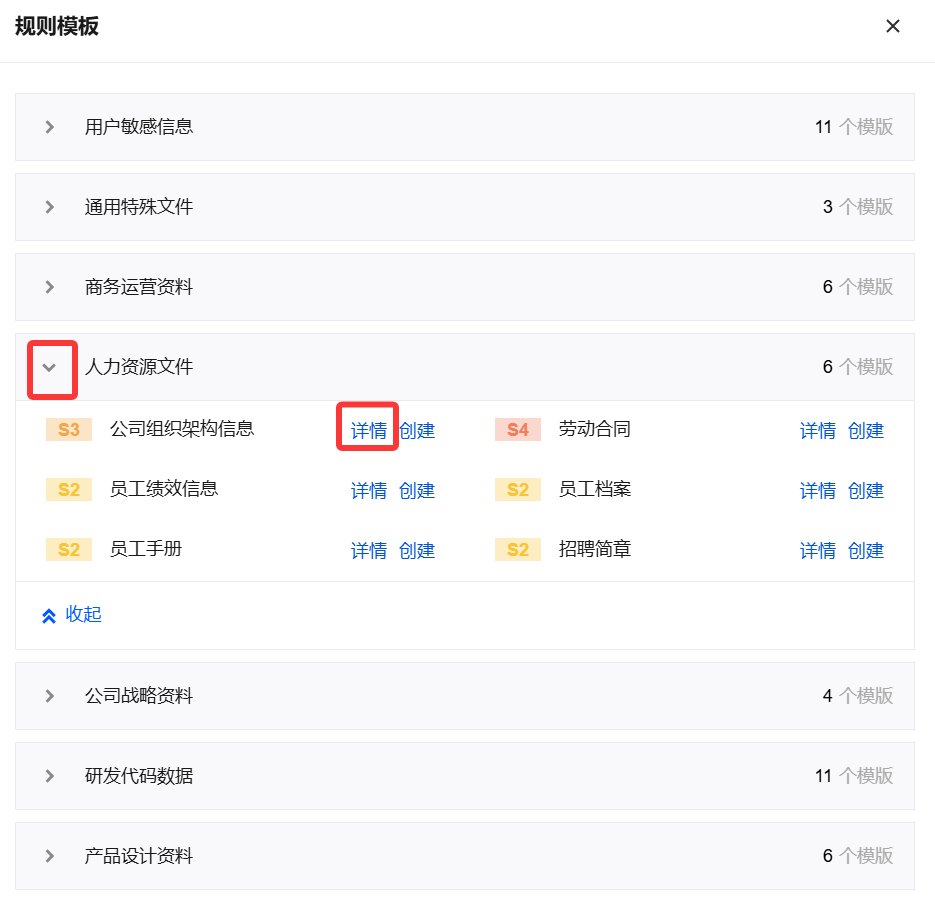
Task: View 详情 for 公司组织架构信息
Action: pyautogui.click(x=368, y=430)
